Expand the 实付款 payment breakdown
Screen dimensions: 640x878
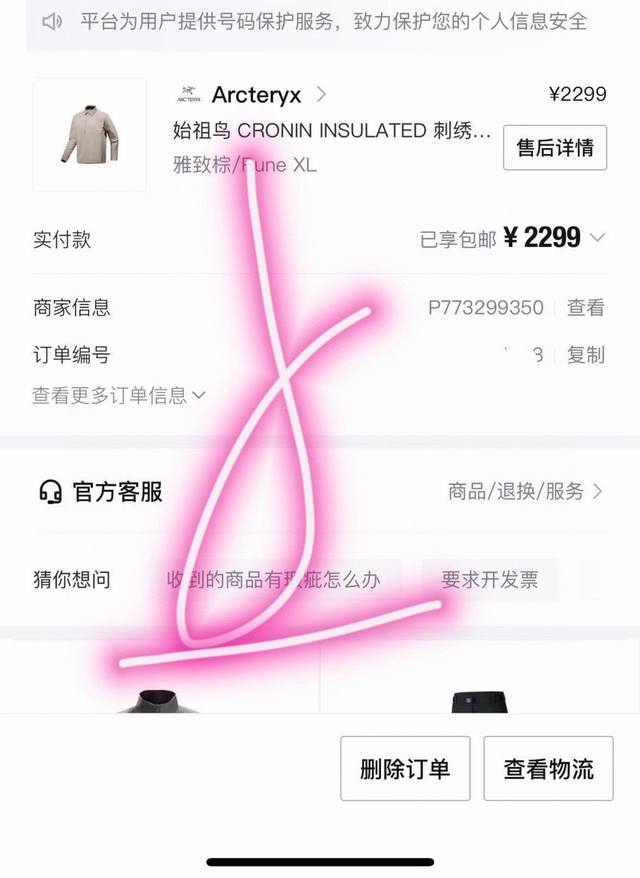click(x=598, y=238)
